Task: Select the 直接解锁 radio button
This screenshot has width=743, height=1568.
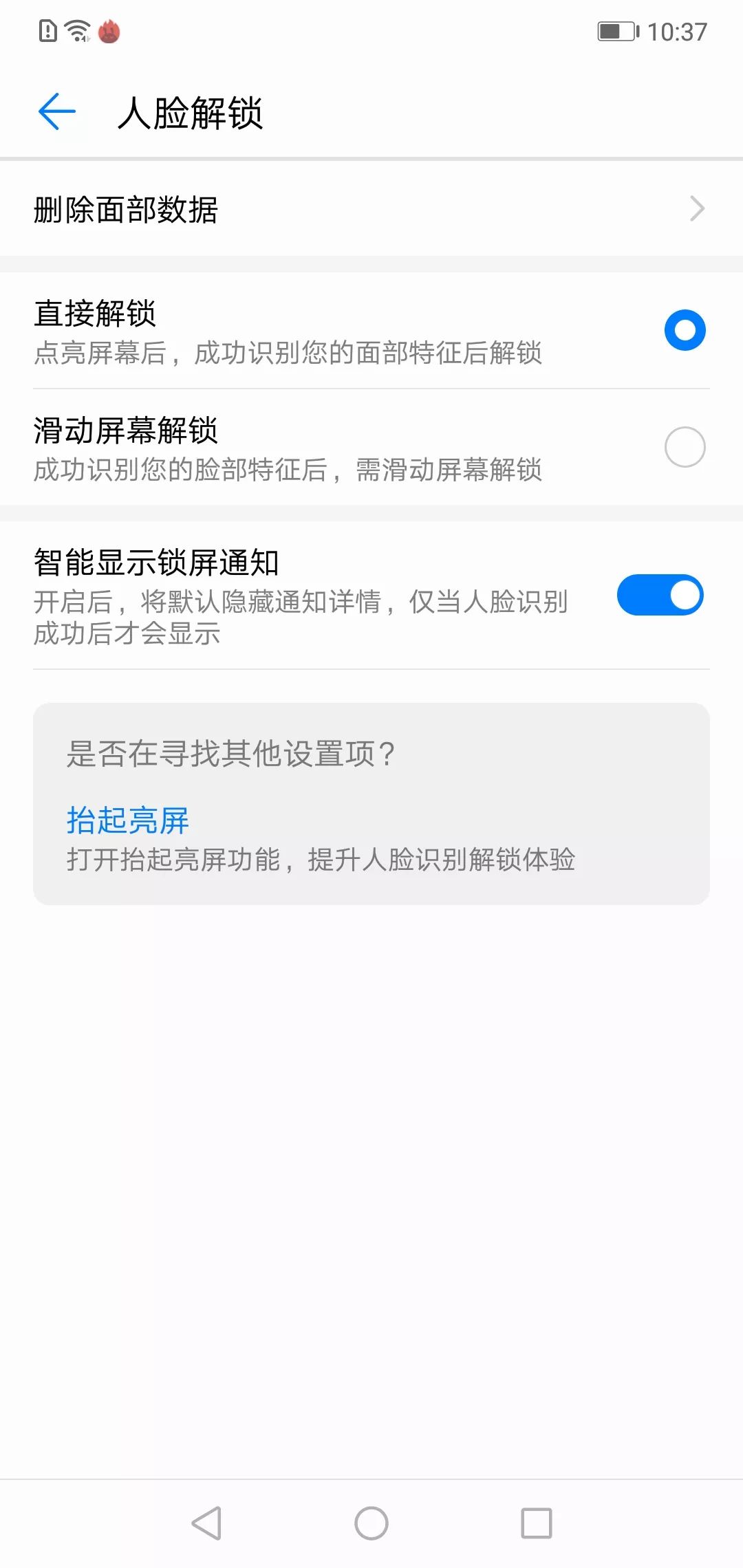Action: (x=685, y=329)
